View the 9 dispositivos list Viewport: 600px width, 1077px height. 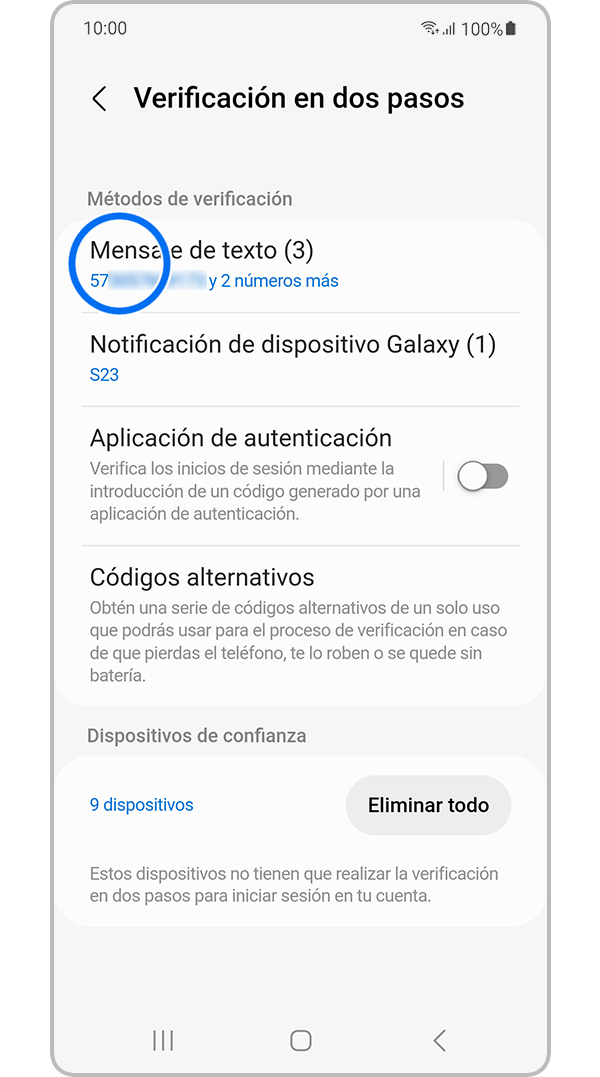[142, 805]
